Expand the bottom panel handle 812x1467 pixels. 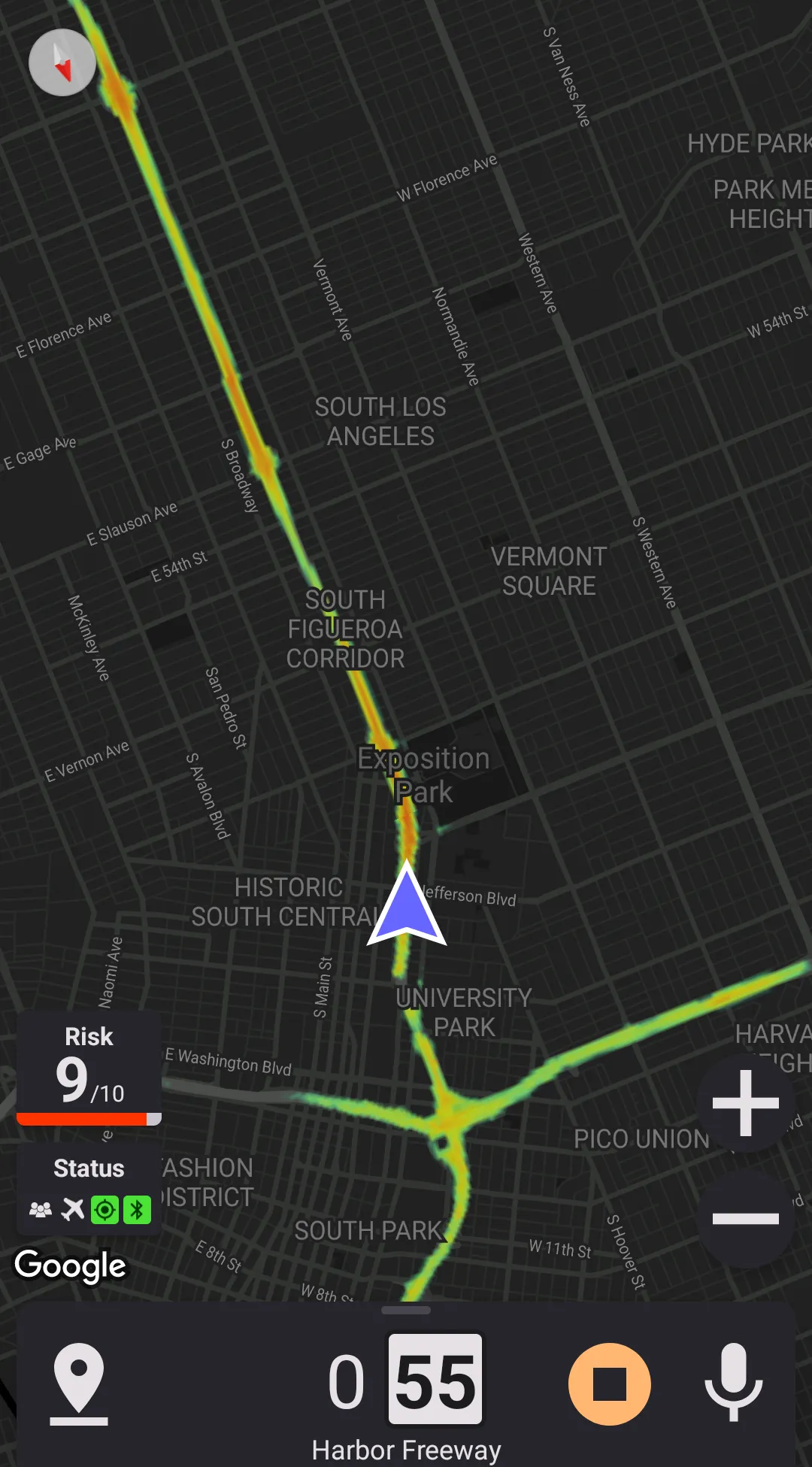coord(406,1311)
